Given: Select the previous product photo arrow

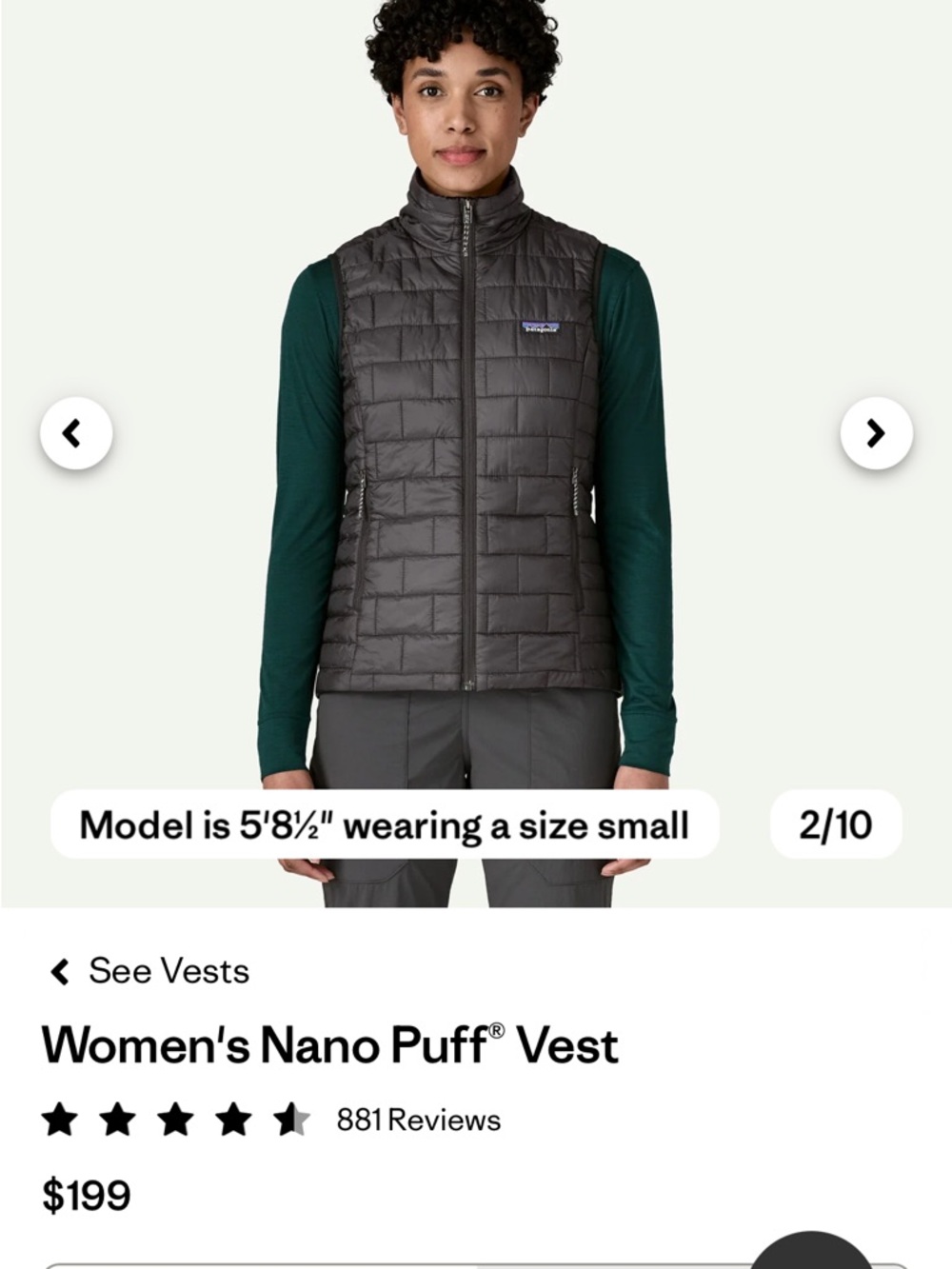Looking at the screenshot, I should click(74, 433).
